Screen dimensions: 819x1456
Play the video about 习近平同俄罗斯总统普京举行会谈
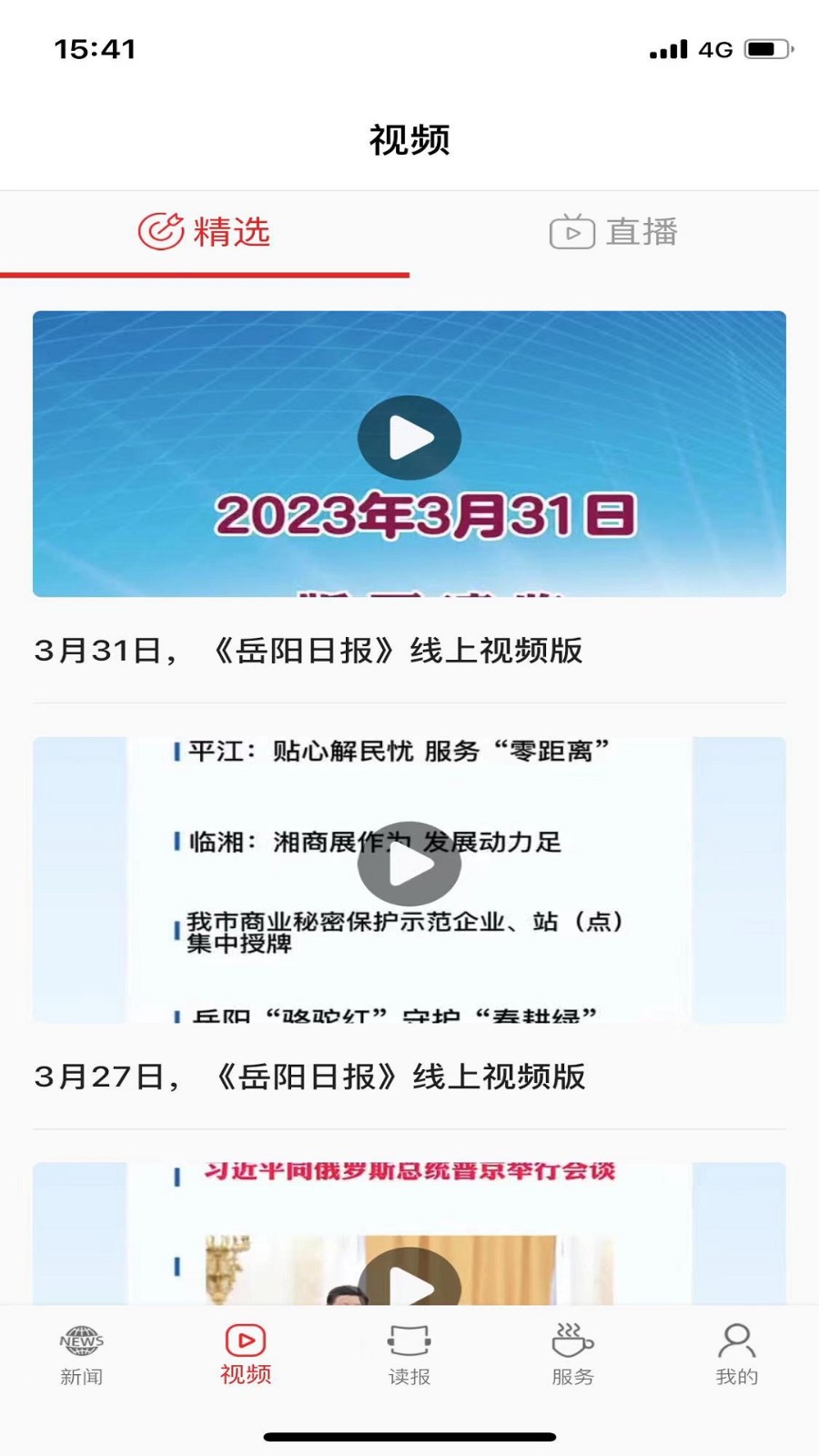coord(409,1279)
